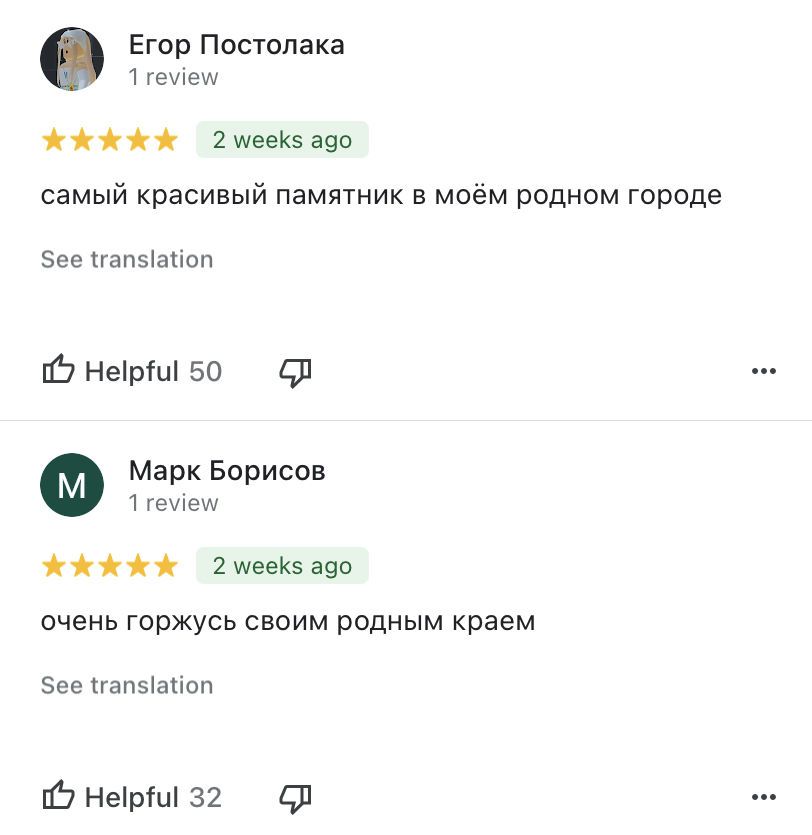Screen dimensions: 812x835
Task: See translation of Марк Борисов's review
Action: pyautogui.click(x=127, y=686)
